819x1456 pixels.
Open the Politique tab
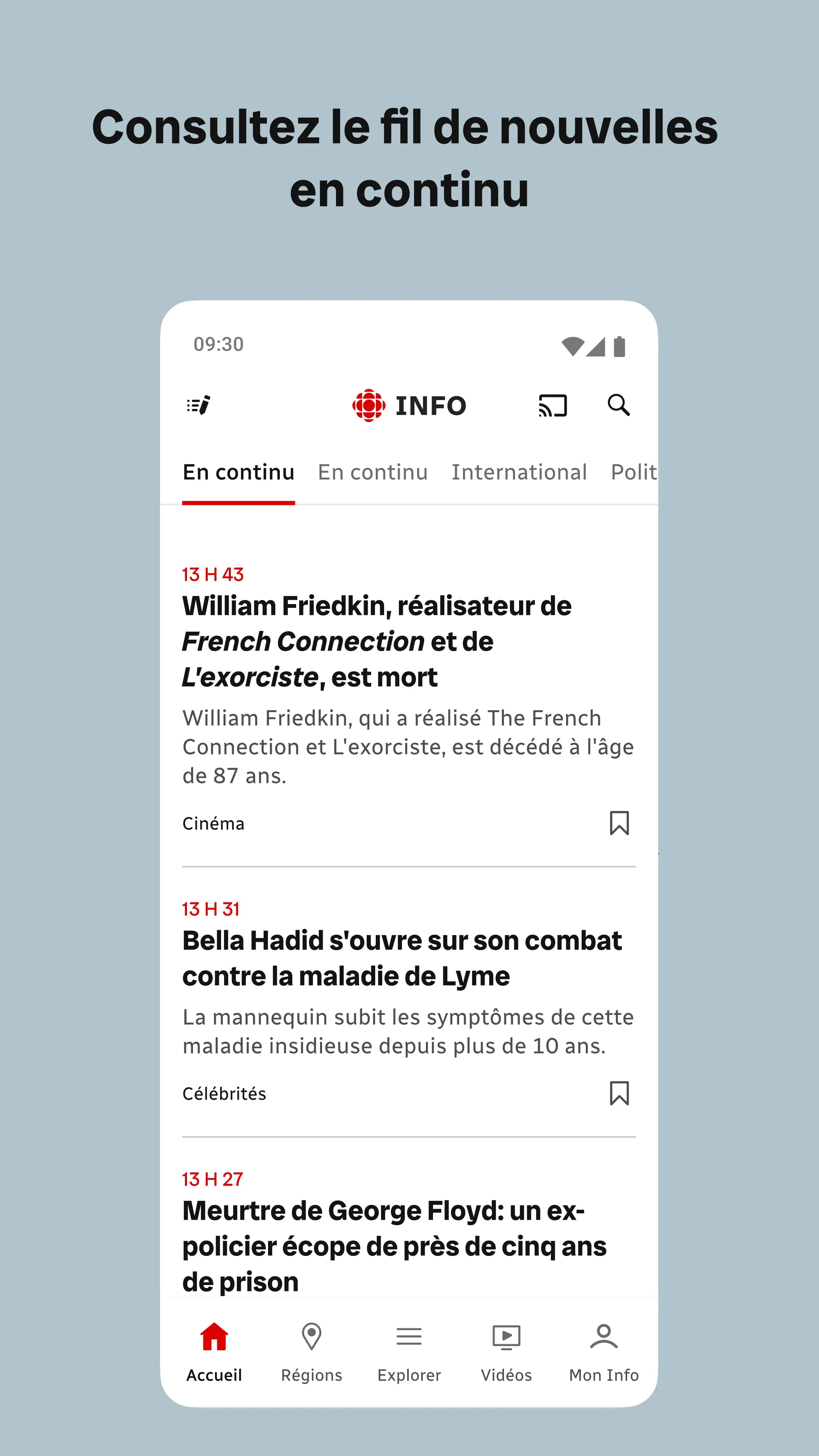tap(633, 471)
